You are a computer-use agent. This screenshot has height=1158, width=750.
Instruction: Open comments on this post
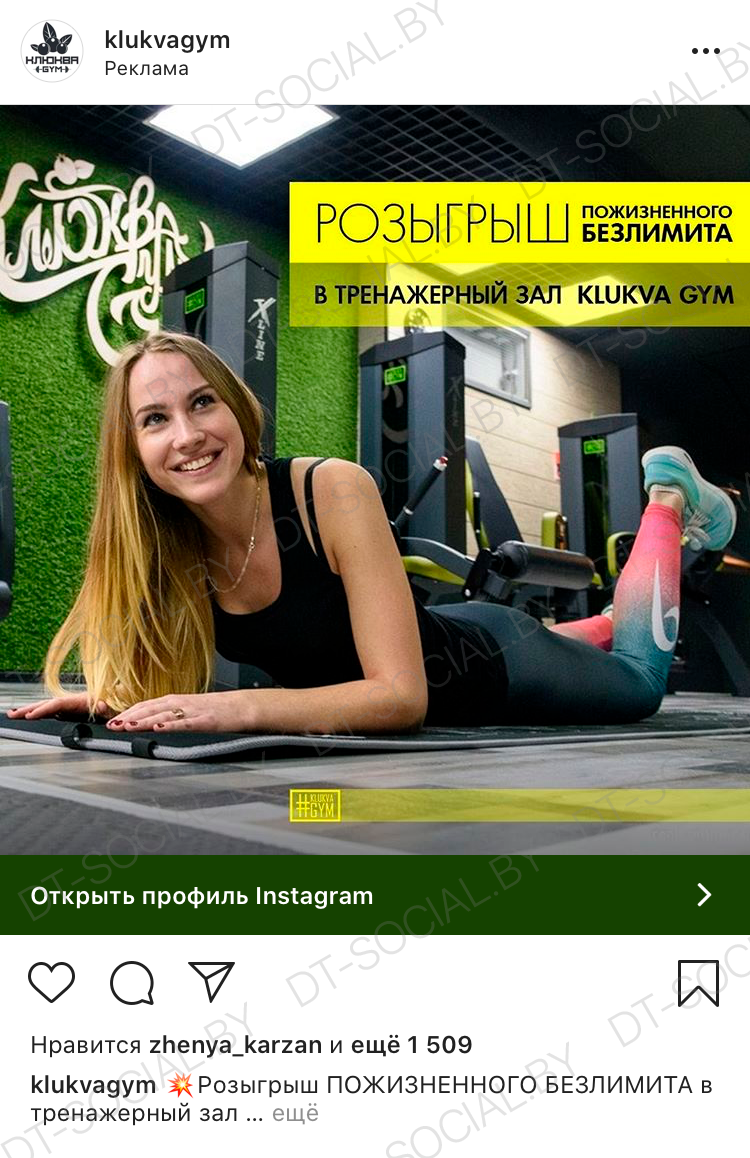[x=132, y=982]
